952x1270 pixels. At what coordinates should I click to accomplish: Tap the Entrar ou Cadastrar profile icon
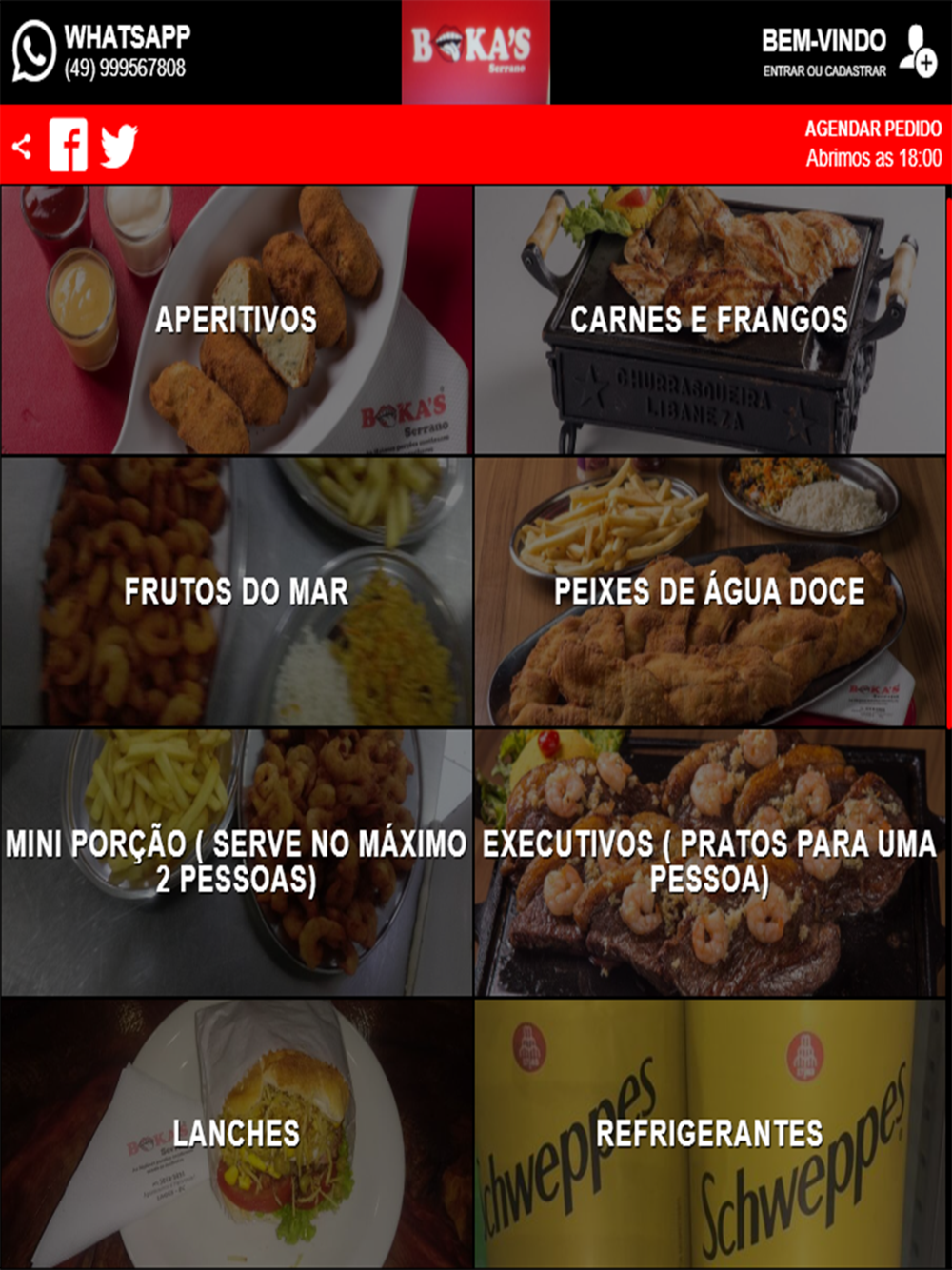point(918,51)
